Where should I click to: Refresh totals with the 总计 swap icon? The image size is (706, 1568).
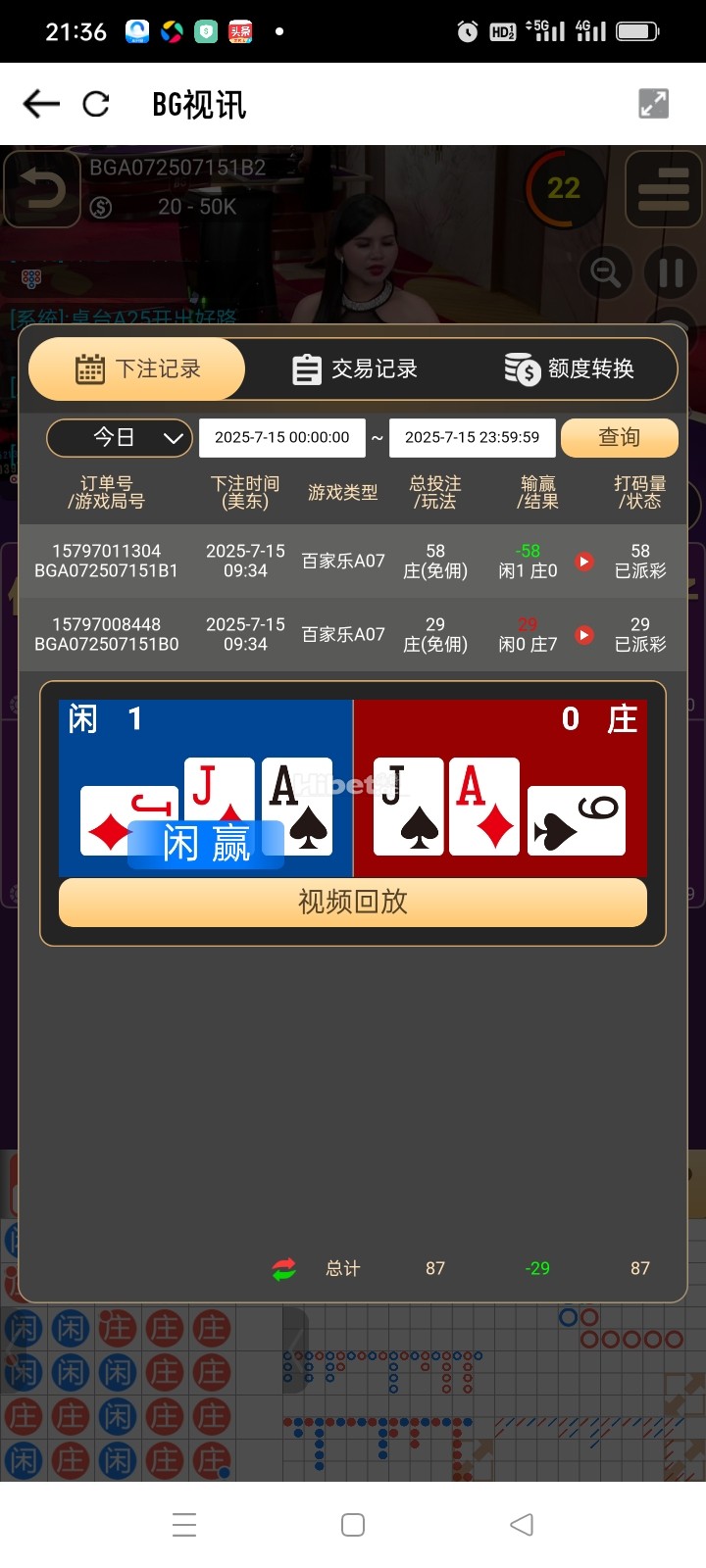click(284, 1269)
